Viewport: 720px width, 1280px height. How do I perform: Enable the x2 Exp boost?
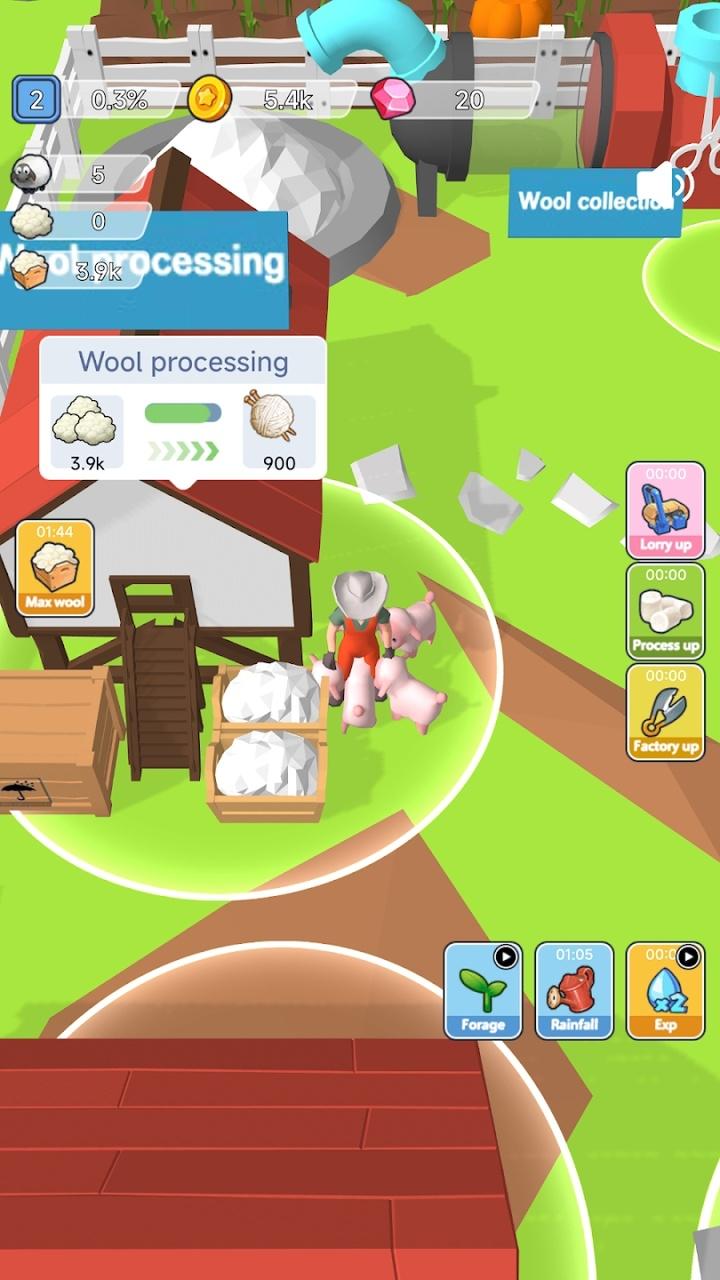coord(665,990)
